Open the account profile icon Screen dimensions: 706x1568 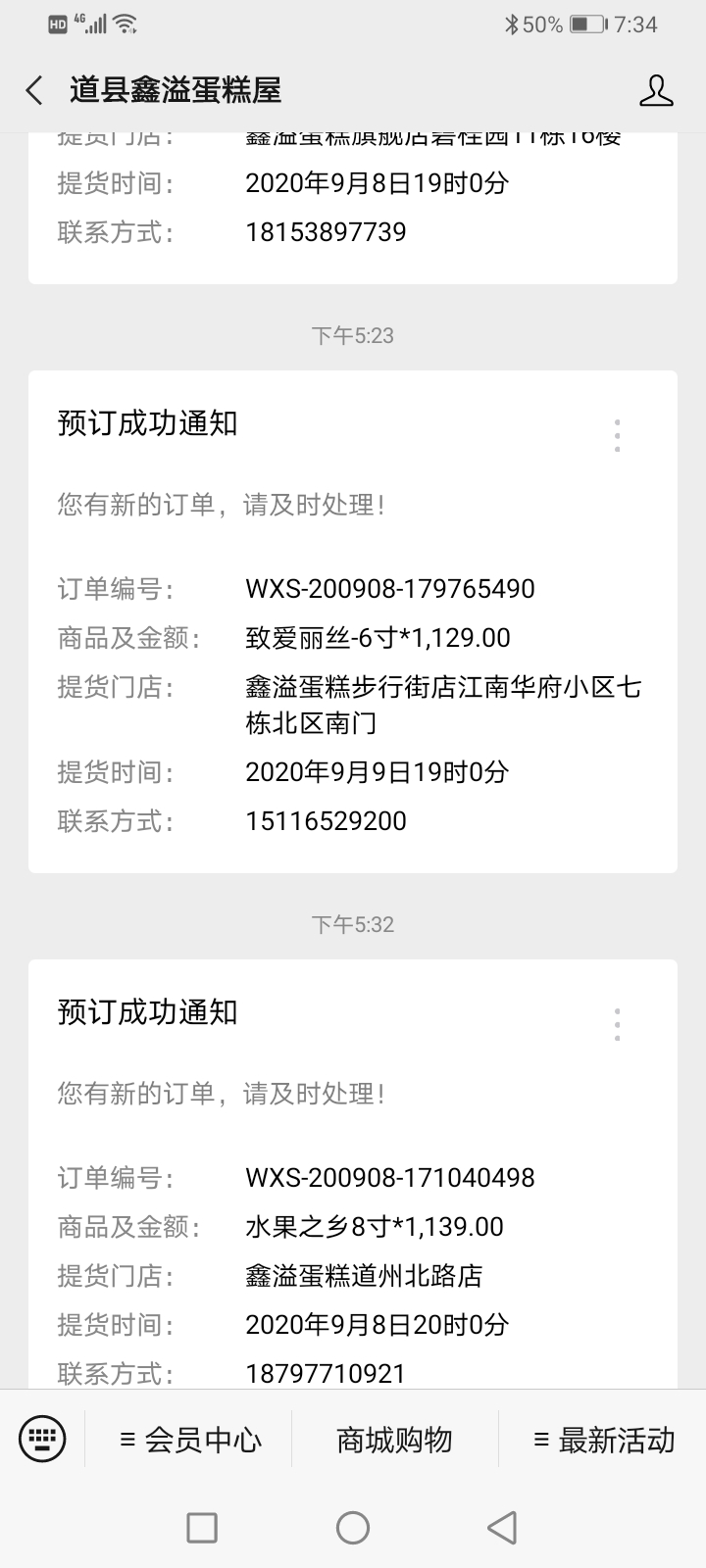click(656, 90)
